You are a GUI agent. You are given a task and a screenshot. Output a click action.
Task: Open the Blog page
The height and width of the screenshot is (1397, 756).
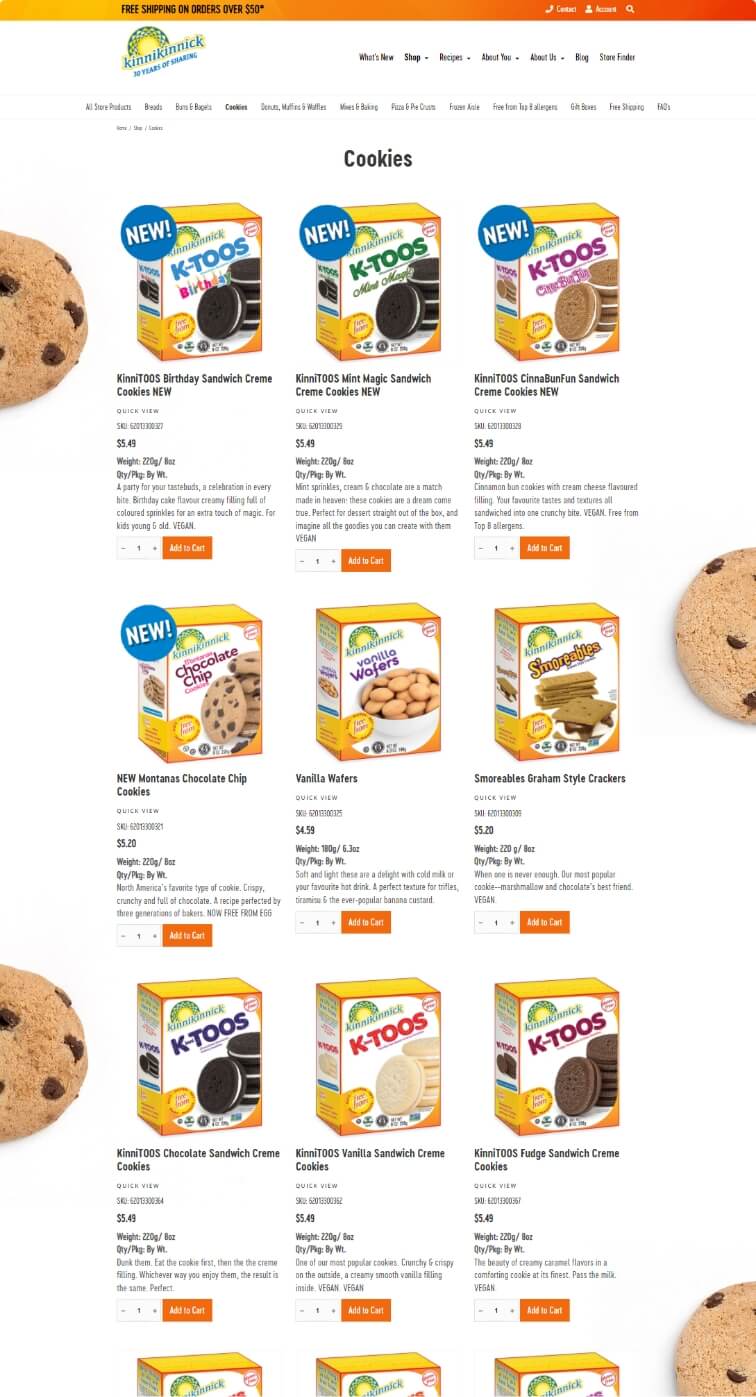582,57
